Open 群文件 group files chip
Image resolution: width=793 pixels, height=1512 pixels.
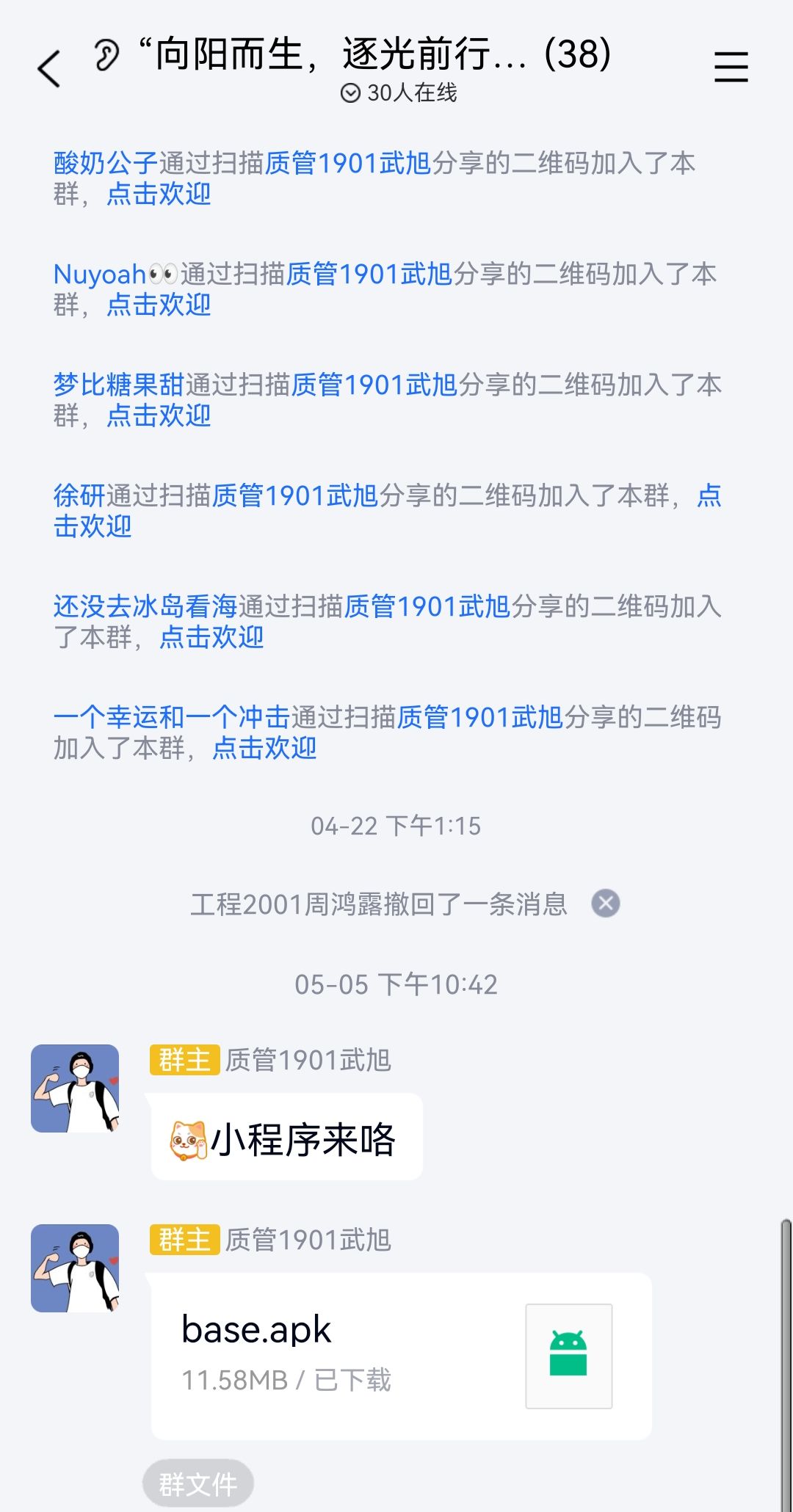point(198,1484)
